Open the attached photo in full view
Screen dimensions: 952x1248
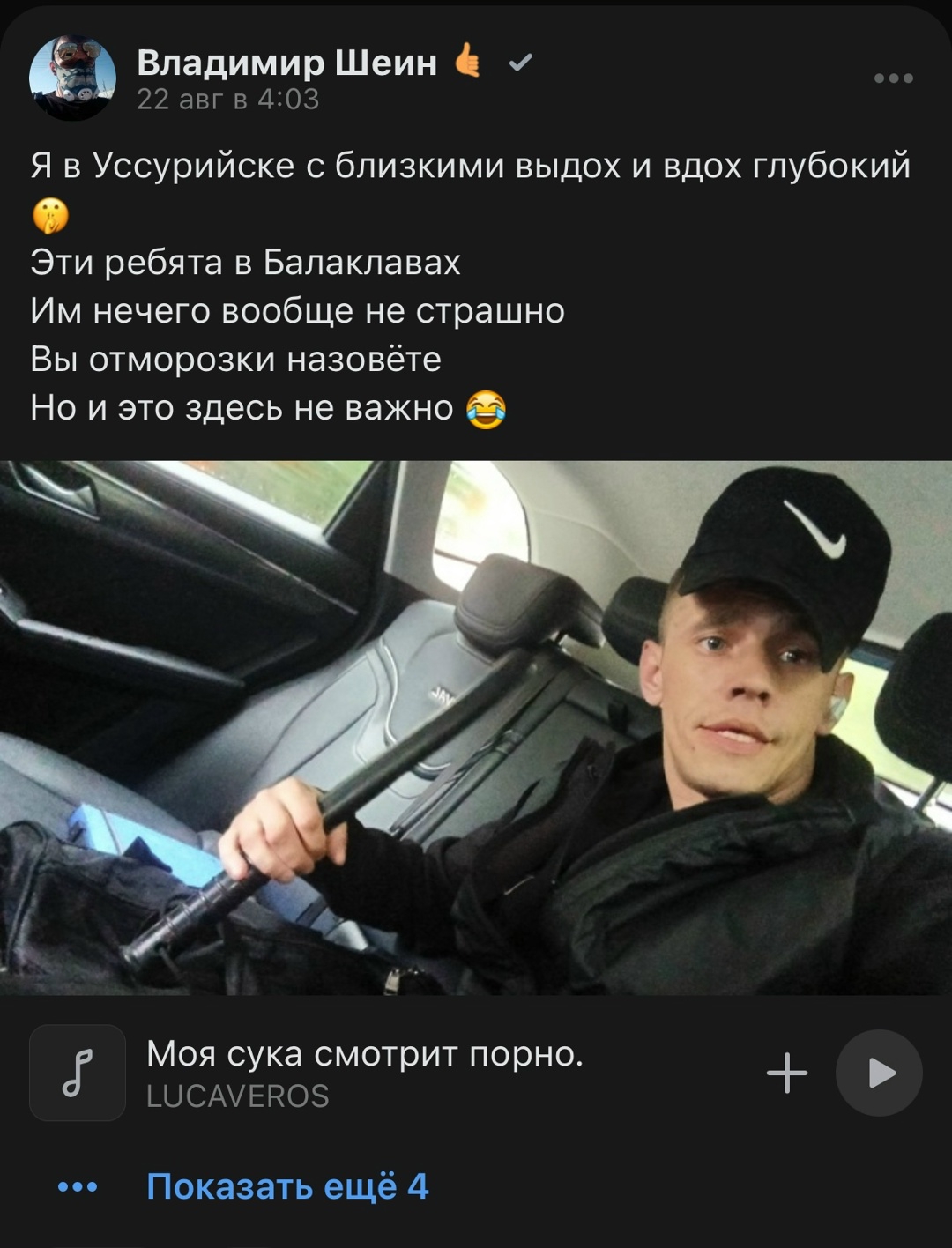coord(476,728)
